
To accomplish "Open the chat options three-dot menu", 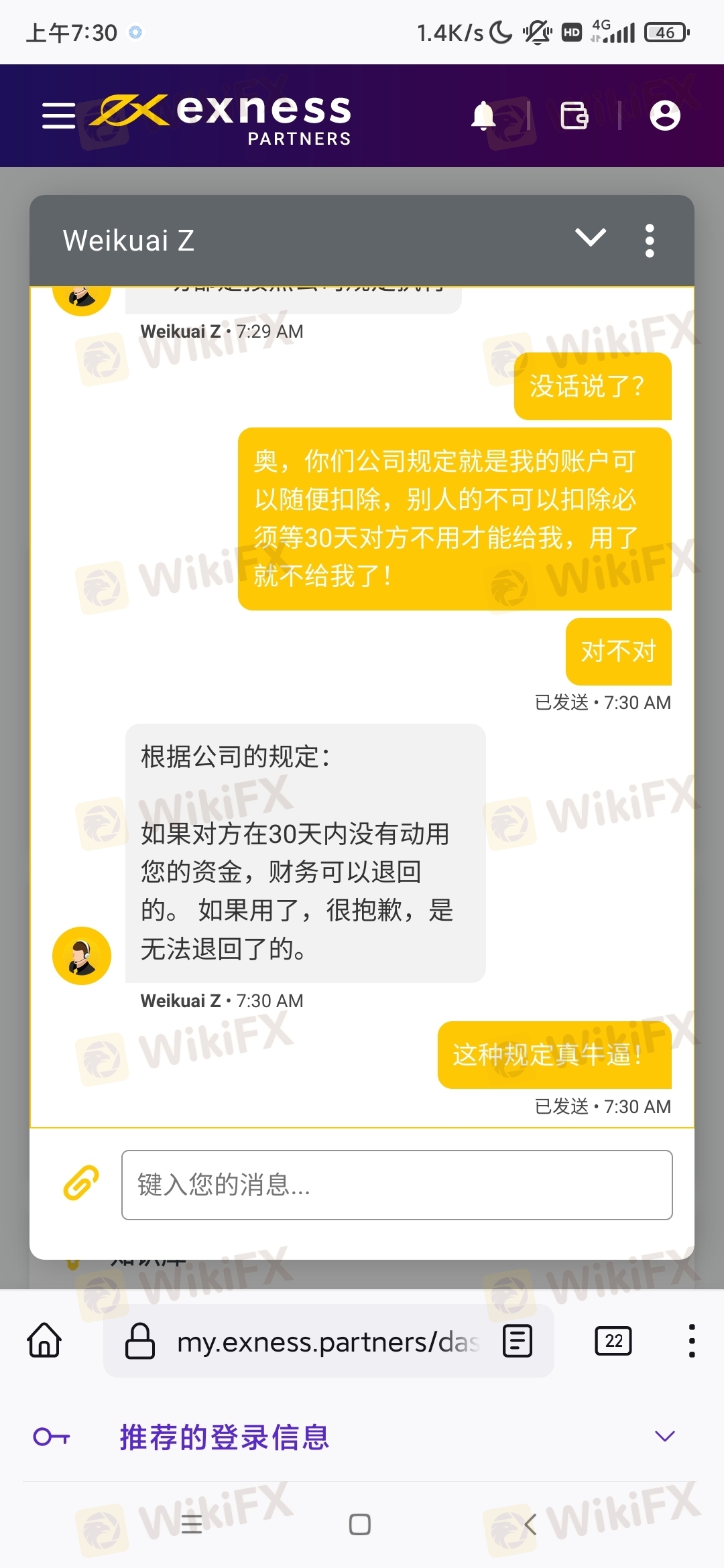I will 649,241.
